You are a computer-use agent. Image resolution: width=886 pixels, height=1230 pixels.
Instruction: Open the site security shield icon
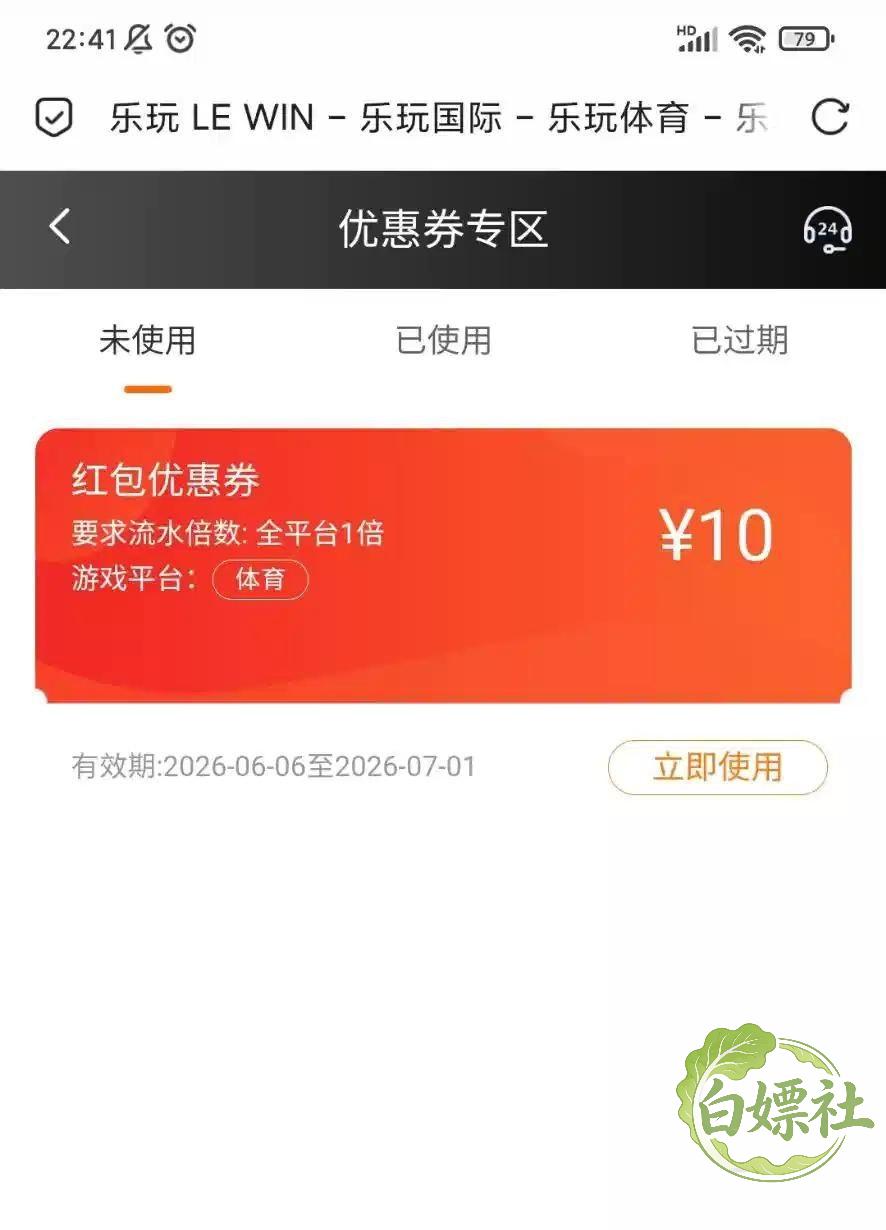[53, 118]
